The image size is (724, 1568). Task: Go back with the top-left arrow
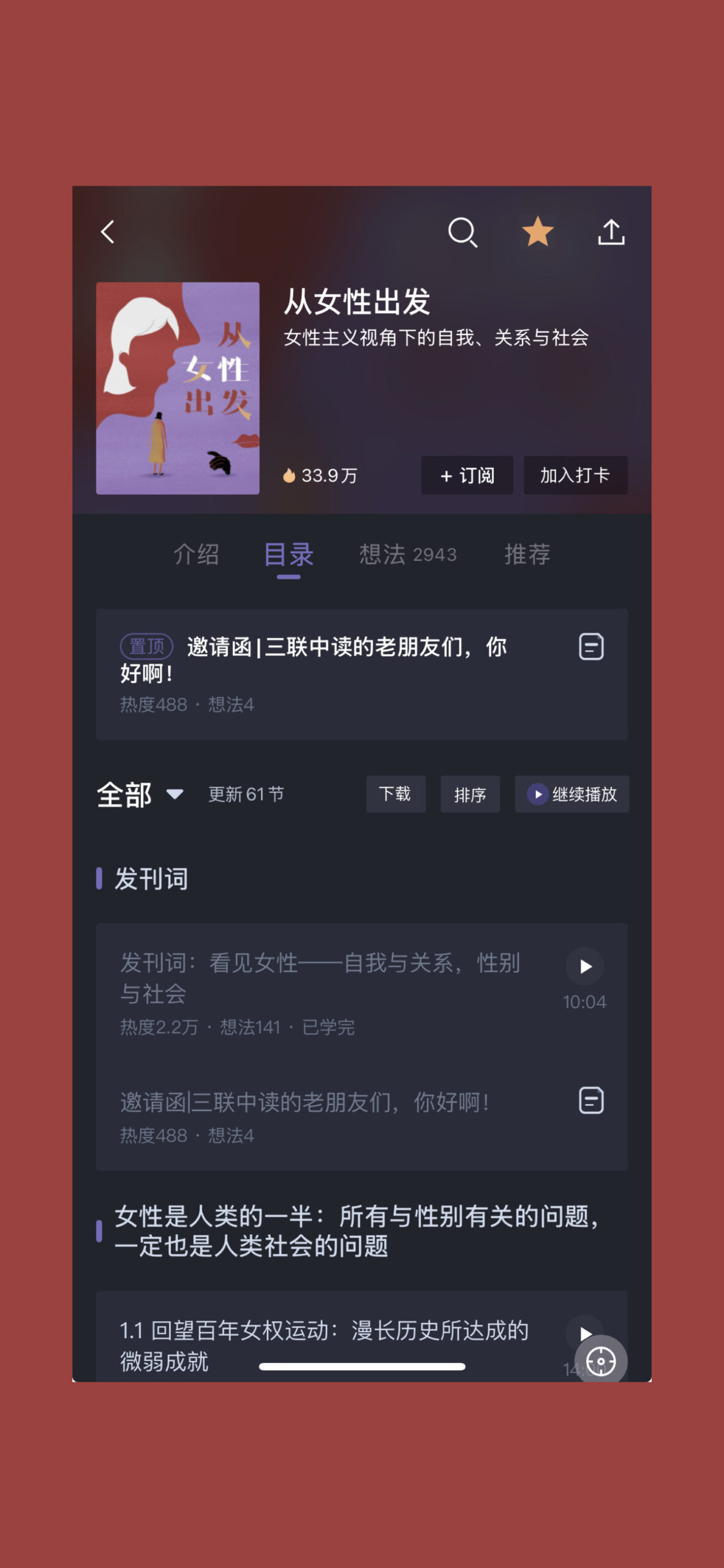click(x=108, y=232)
